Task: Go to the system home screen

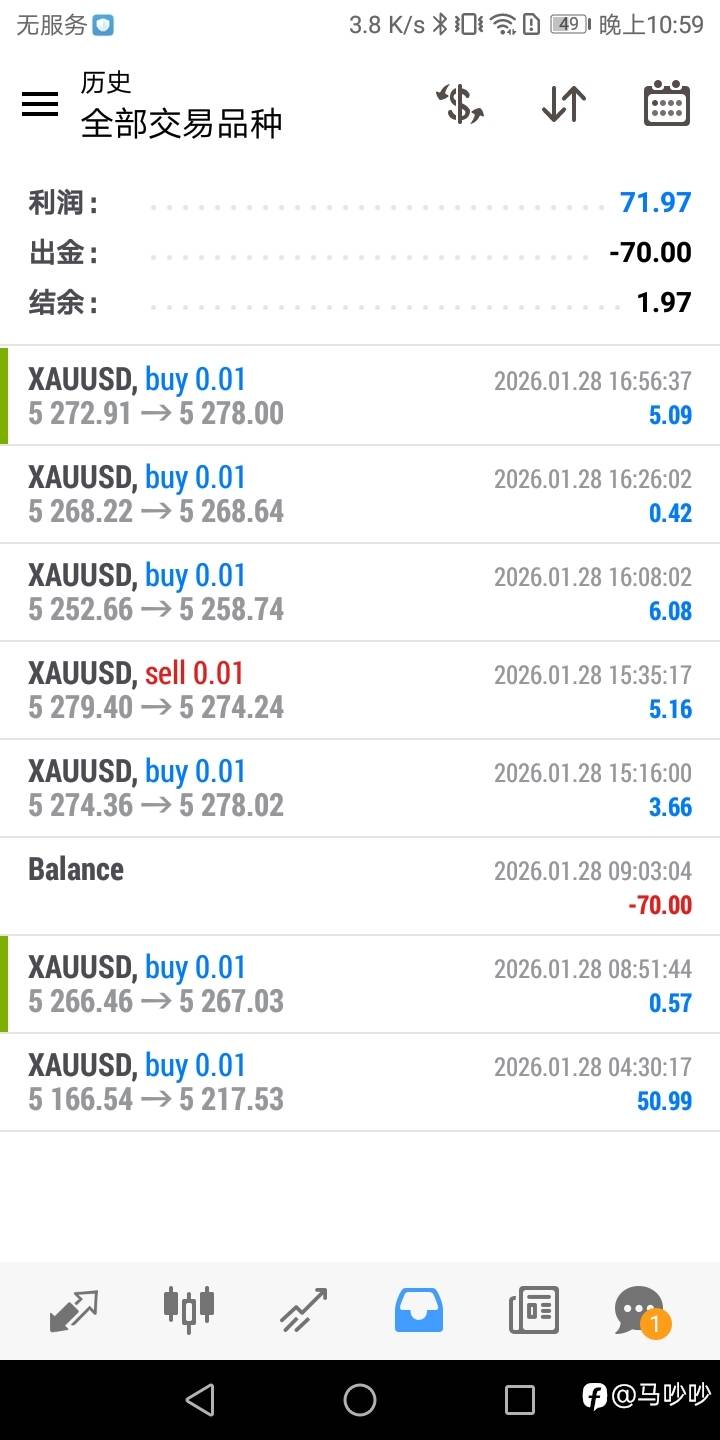Action: point(360,1400)
